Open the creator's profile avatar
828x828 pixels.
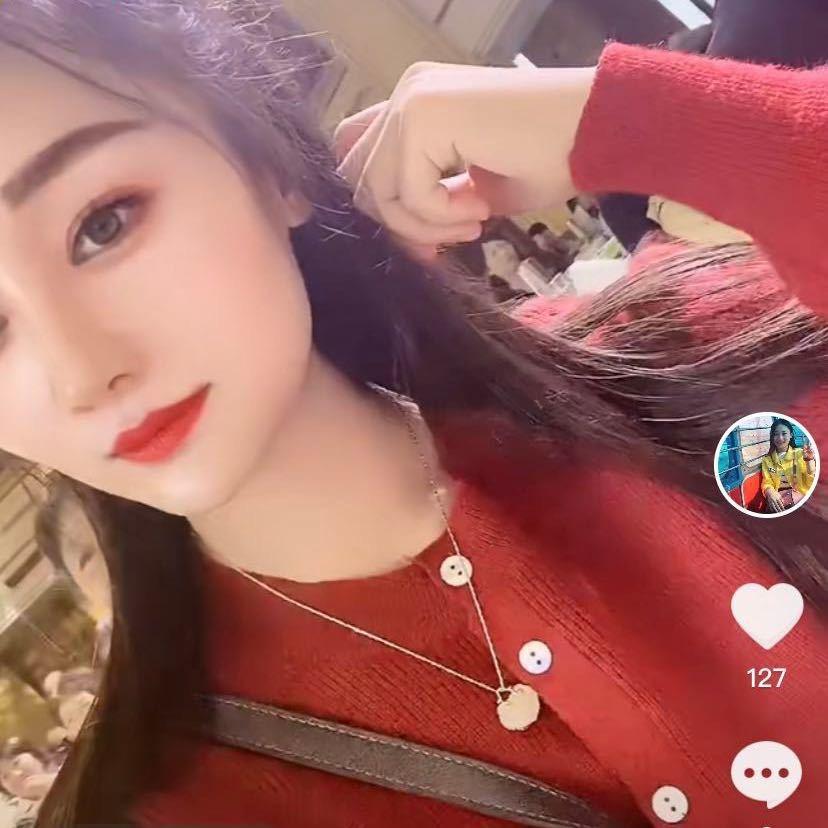(x=767, y=463)
